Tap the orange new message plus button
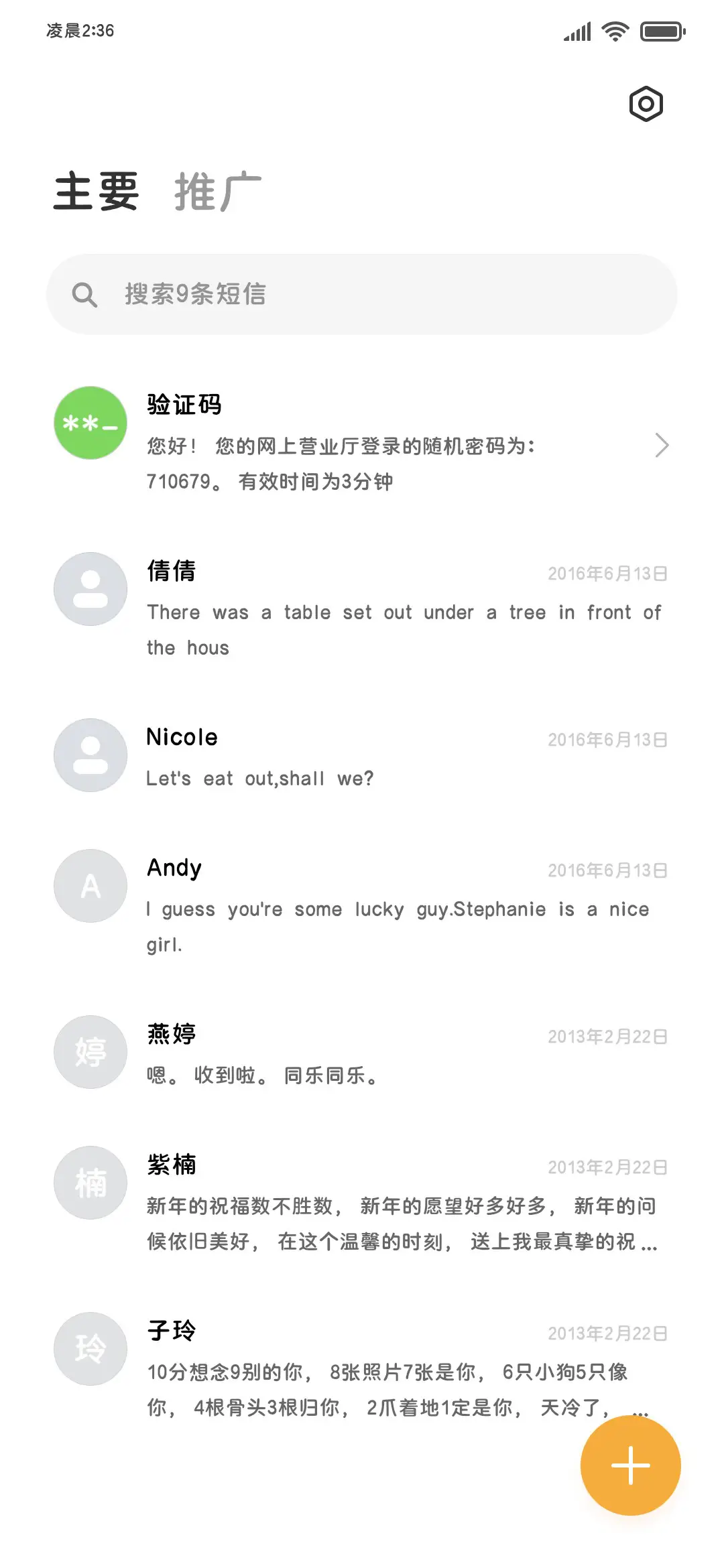This screenshot has height=1568, width=724. (629, 1465)
